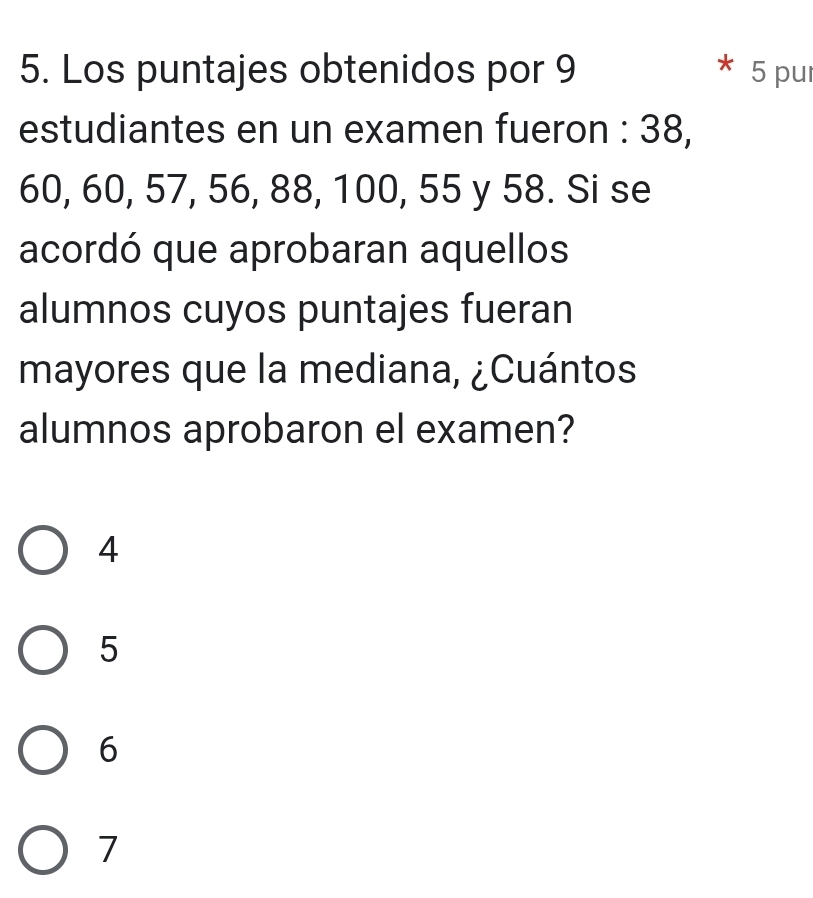
Task: Select the radio button for answer 5
Action: (42, 650)
